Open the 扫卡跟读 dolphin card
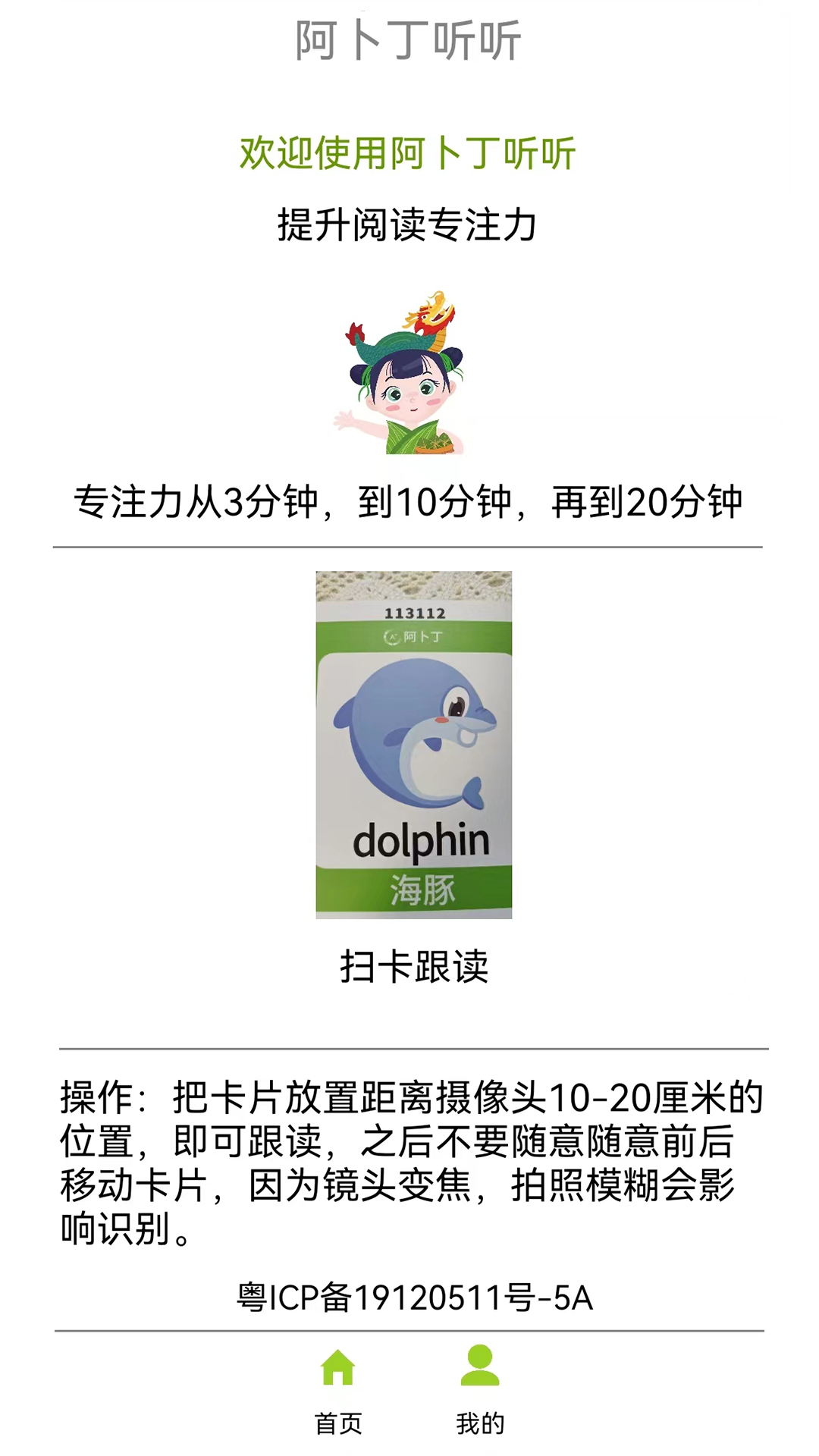Screen dimensions: 819x1456 (413, 745)
